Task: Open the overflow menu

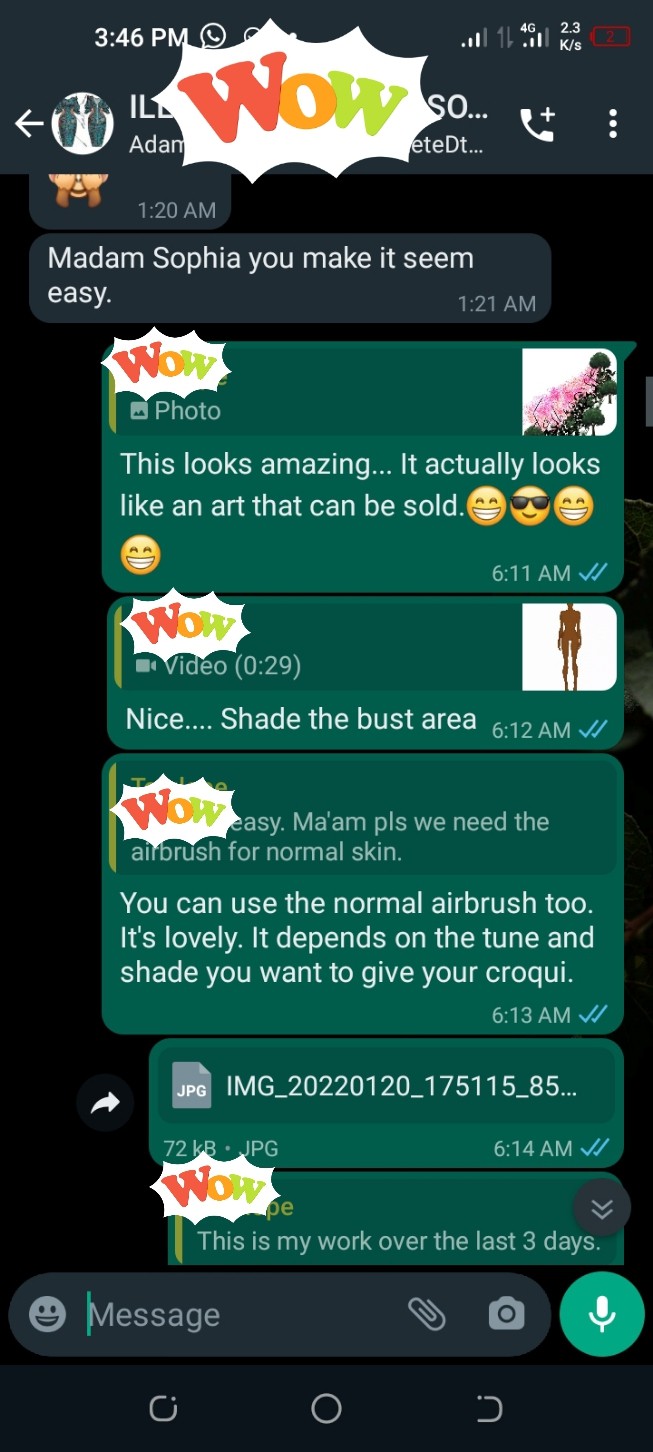Action: point(613,124)
